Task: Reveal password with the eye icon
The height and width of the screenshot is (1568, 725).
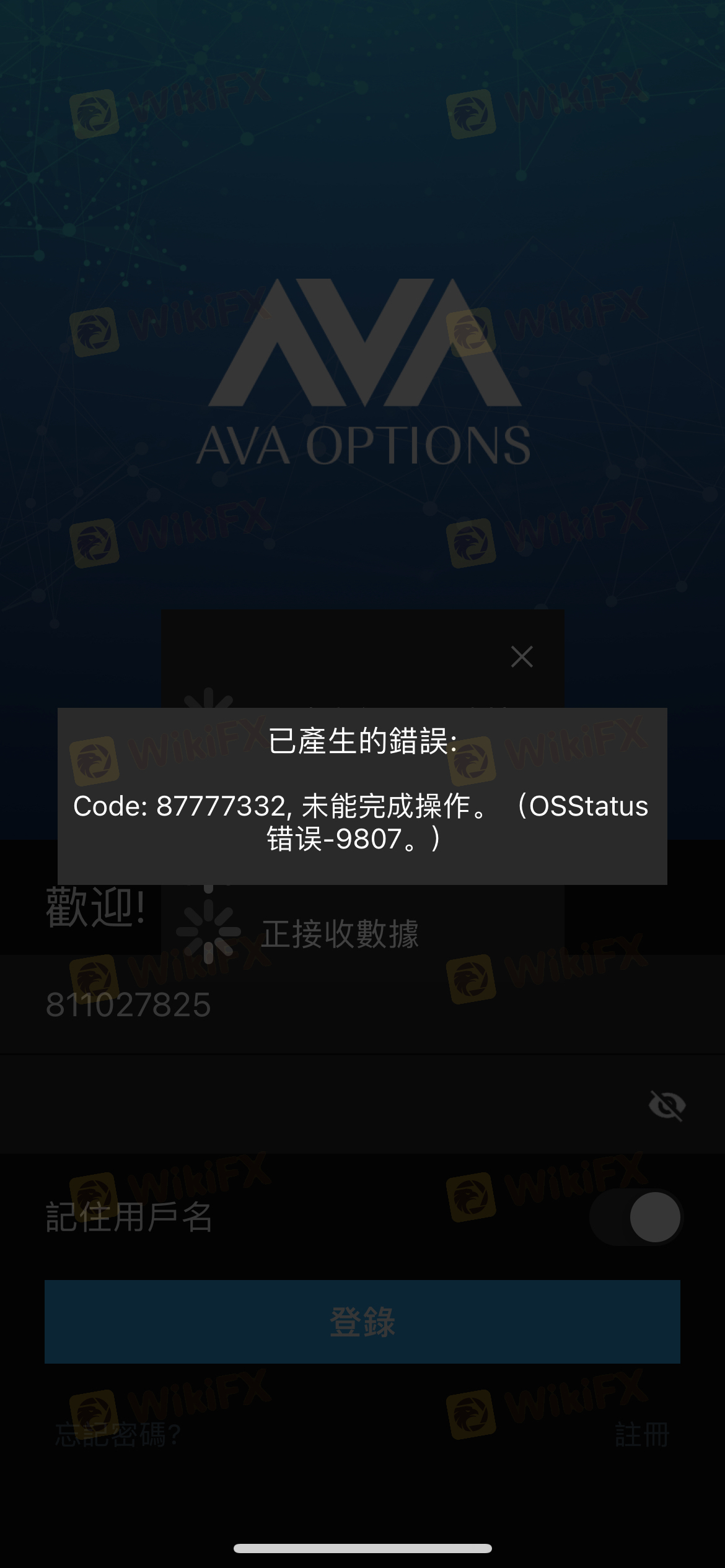Action: (667, 1105)
